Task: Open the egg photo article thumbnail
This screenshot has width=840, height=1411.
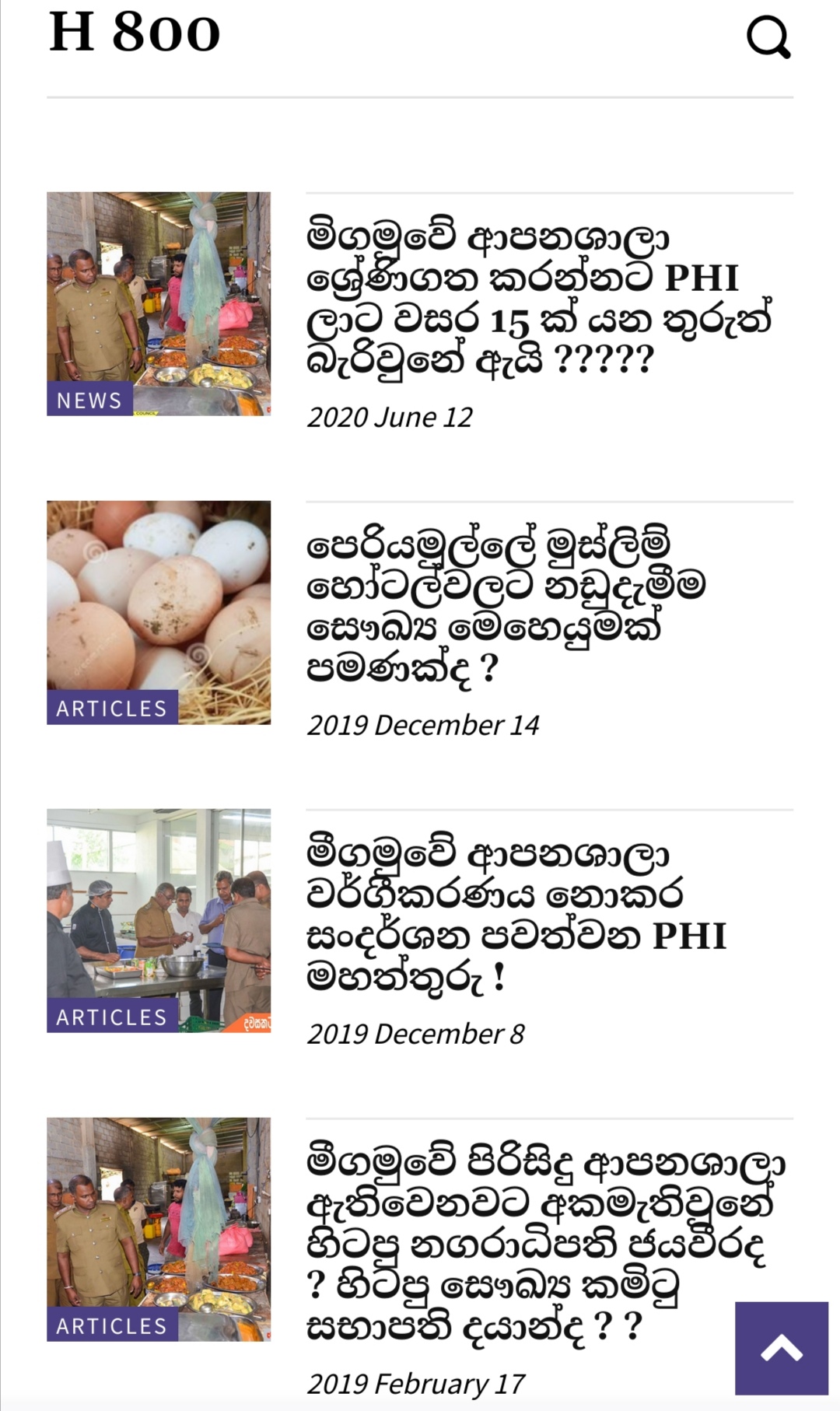Action: [x=159, y=612]
